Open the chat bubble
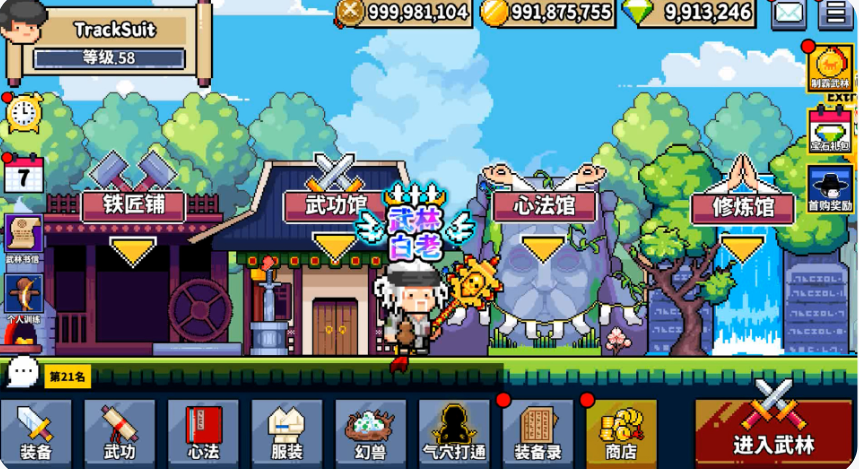This screenshot has height=469, width=859. pyautogui.click(x=22, y=373)
